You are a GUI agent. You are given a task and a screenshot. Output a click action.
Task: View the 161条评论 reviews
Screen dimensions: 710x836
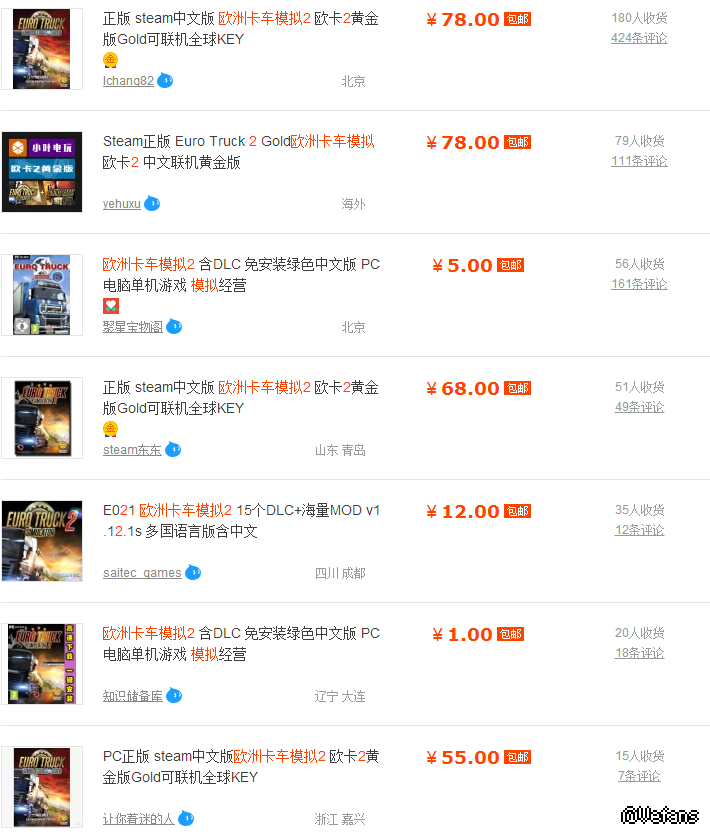(639, 284)
